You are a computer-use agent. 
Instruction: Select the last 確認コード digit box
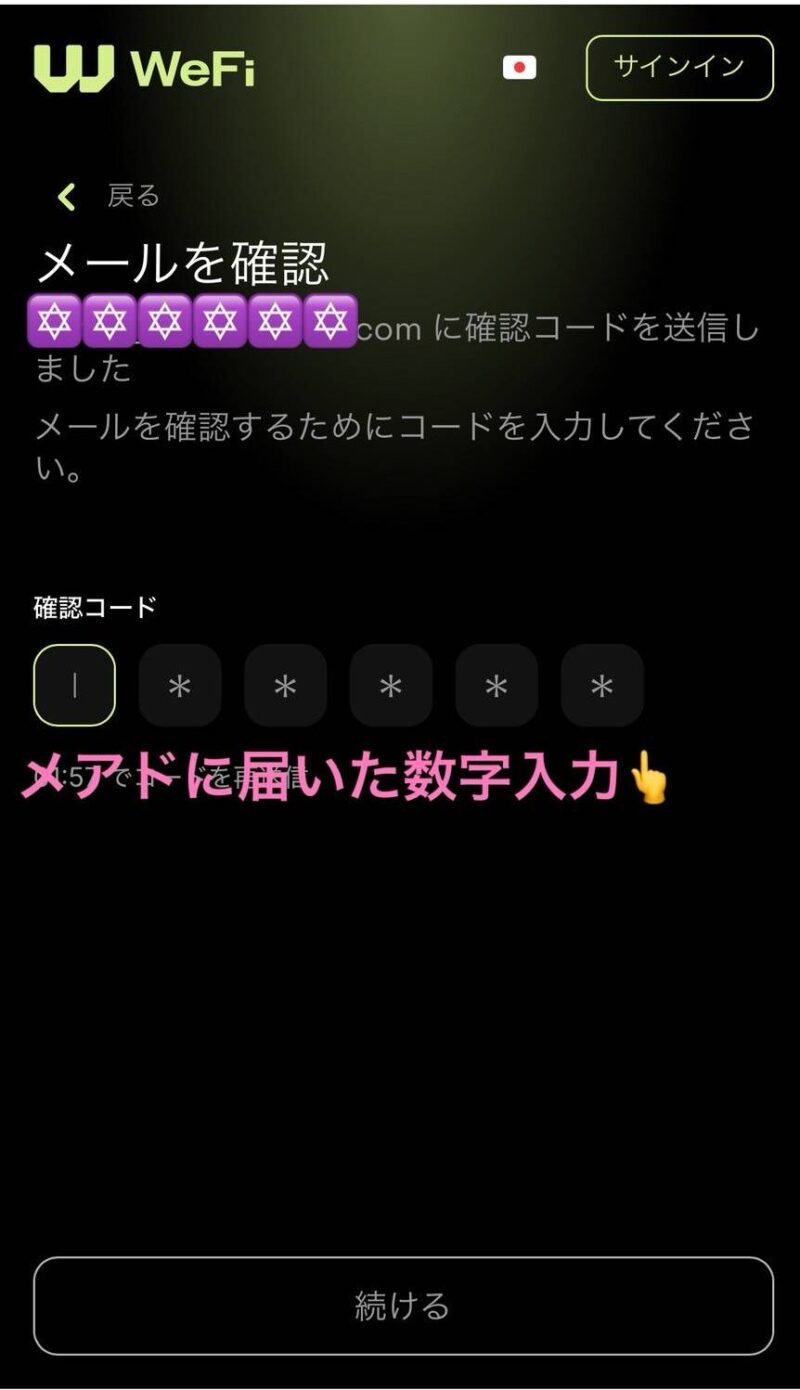coord(601,686)
